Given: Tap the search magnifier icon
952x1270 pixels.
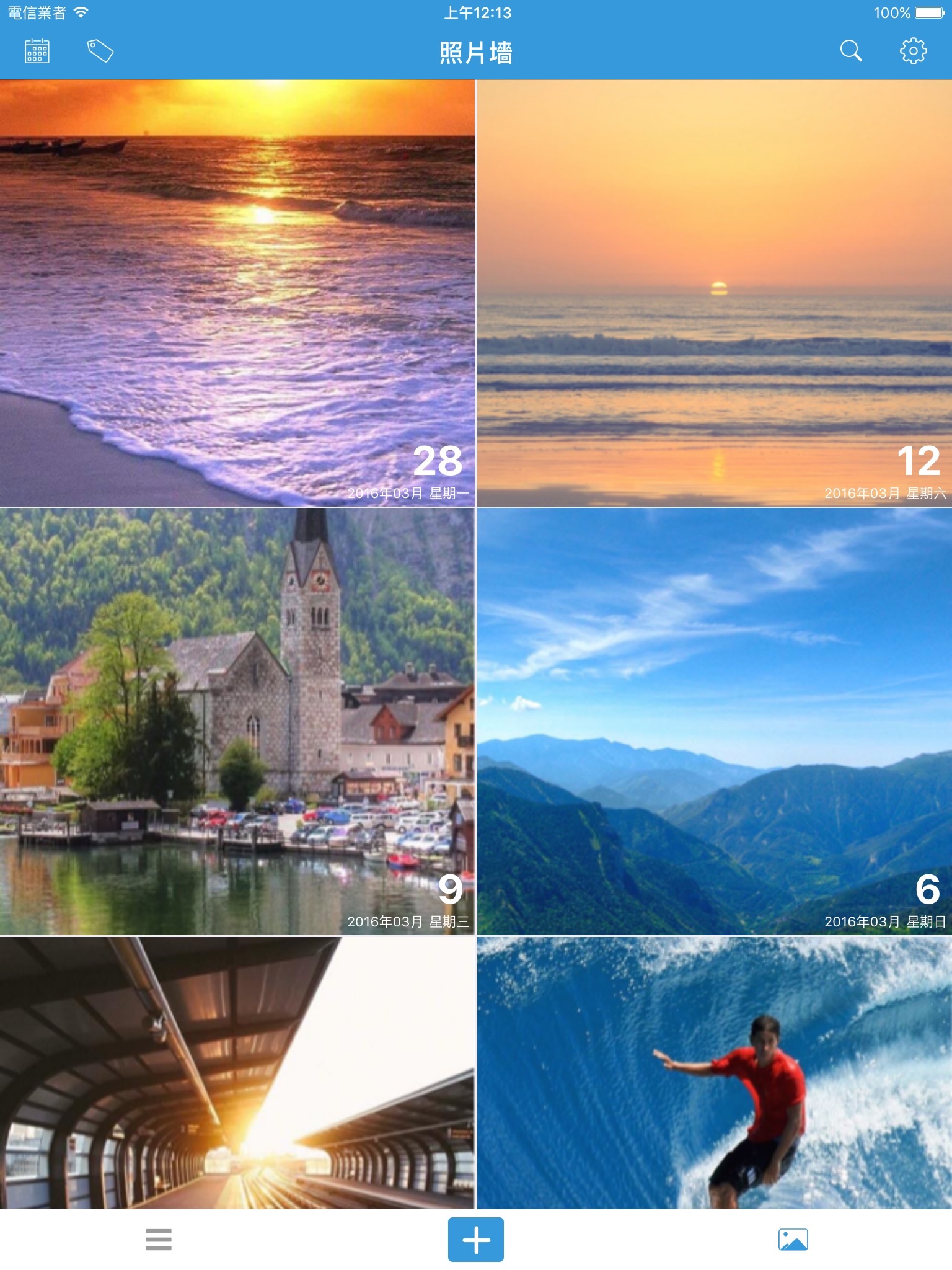Looking at the screenshot, I should pos(850,51).
